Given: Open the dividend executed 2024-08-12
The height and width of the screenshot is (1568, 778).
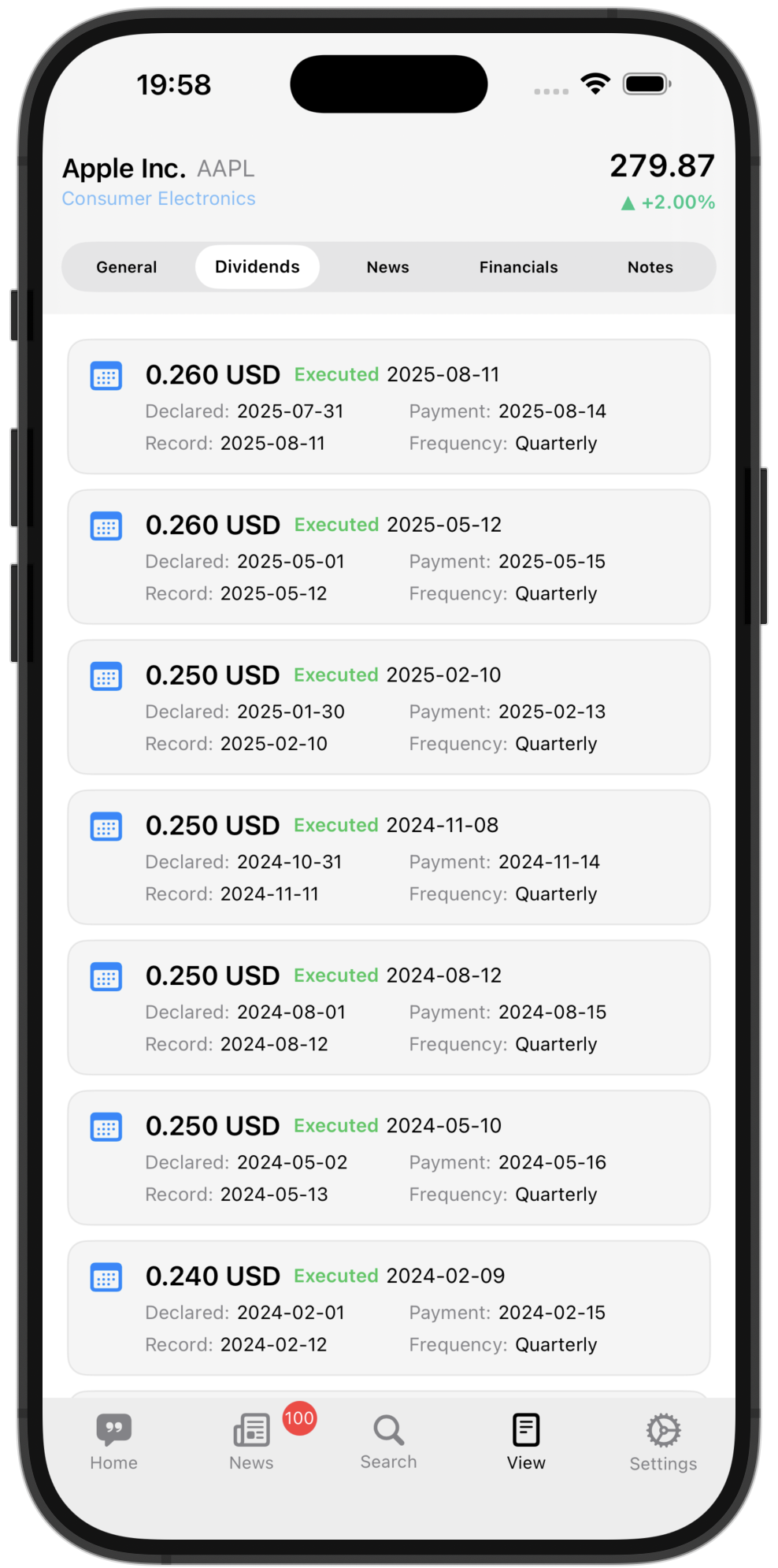Looking at the screenshot, I should point(389,1008).
